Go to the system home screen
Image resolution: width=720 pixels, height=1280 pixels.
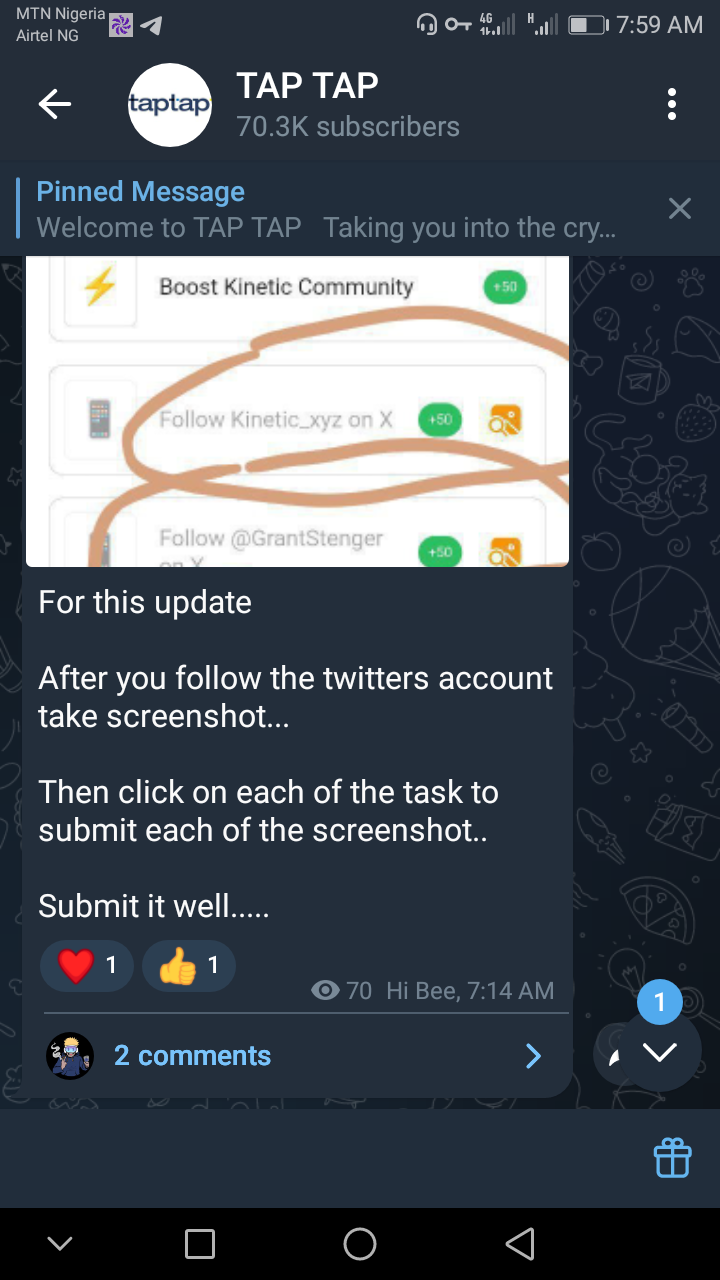(360, 1244)
